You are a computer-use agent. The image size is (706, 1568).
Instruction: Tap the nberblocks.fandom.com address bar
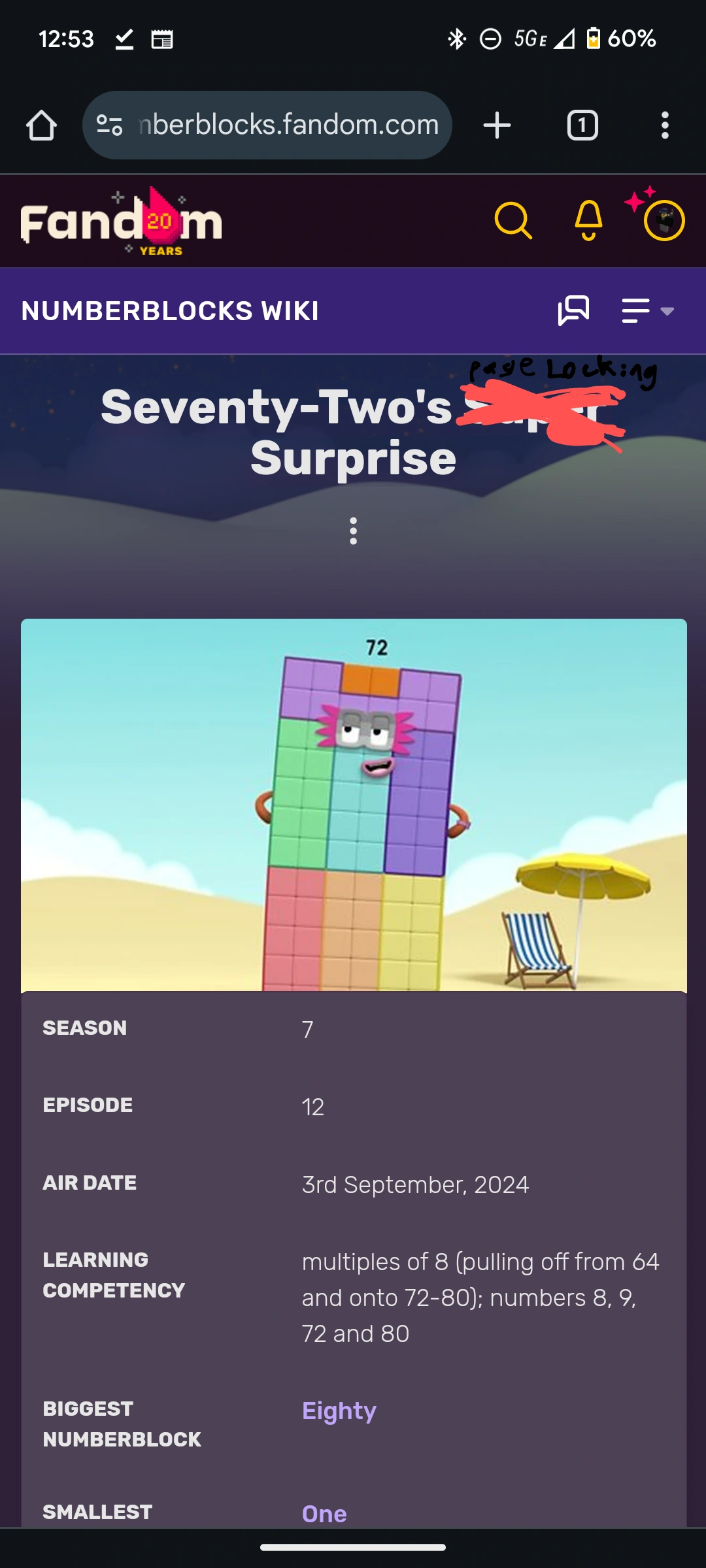tap(288, 124)
